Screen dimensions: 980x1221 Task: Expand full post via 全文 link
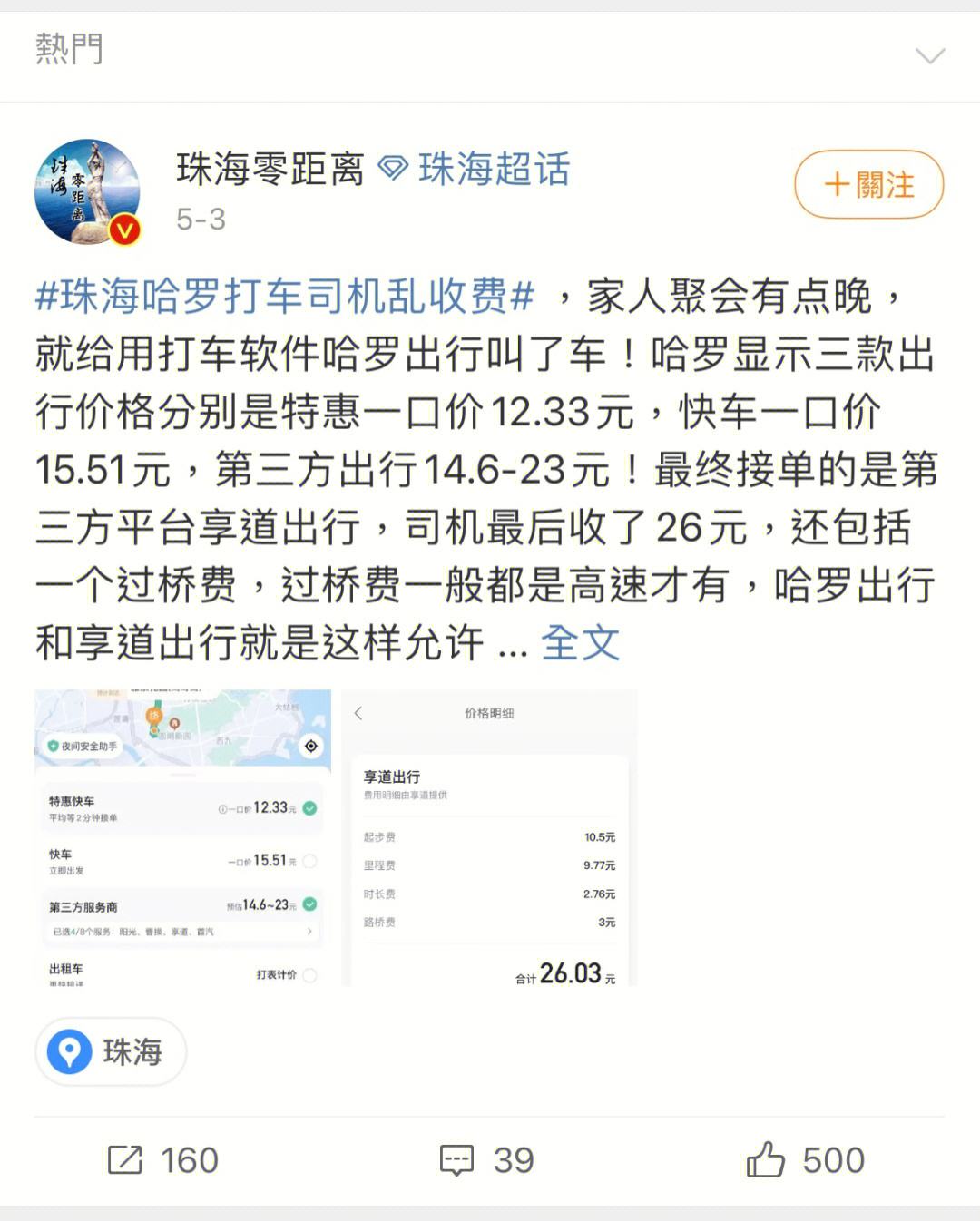[580, 643]
